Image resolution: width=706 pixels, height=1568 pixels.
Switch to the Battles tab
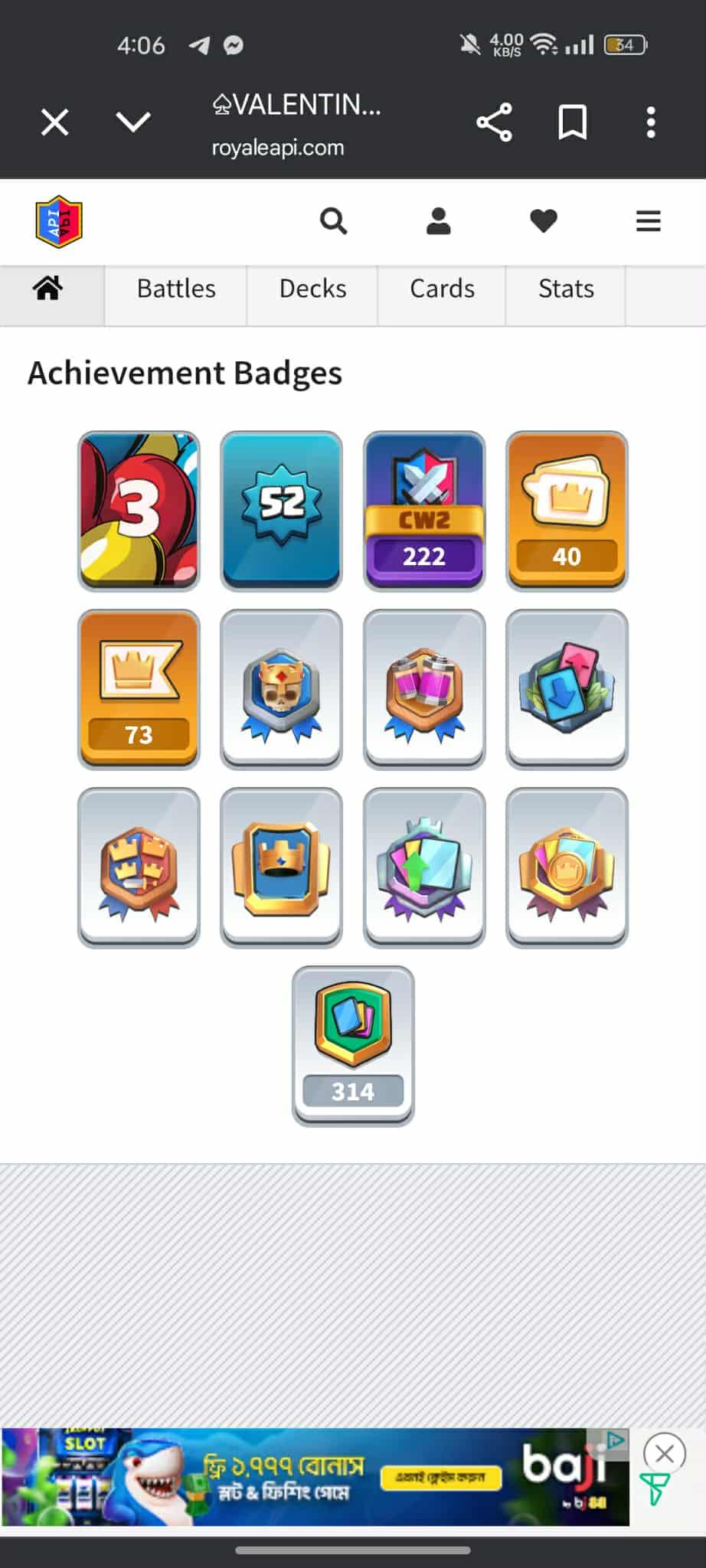[176, 289]
